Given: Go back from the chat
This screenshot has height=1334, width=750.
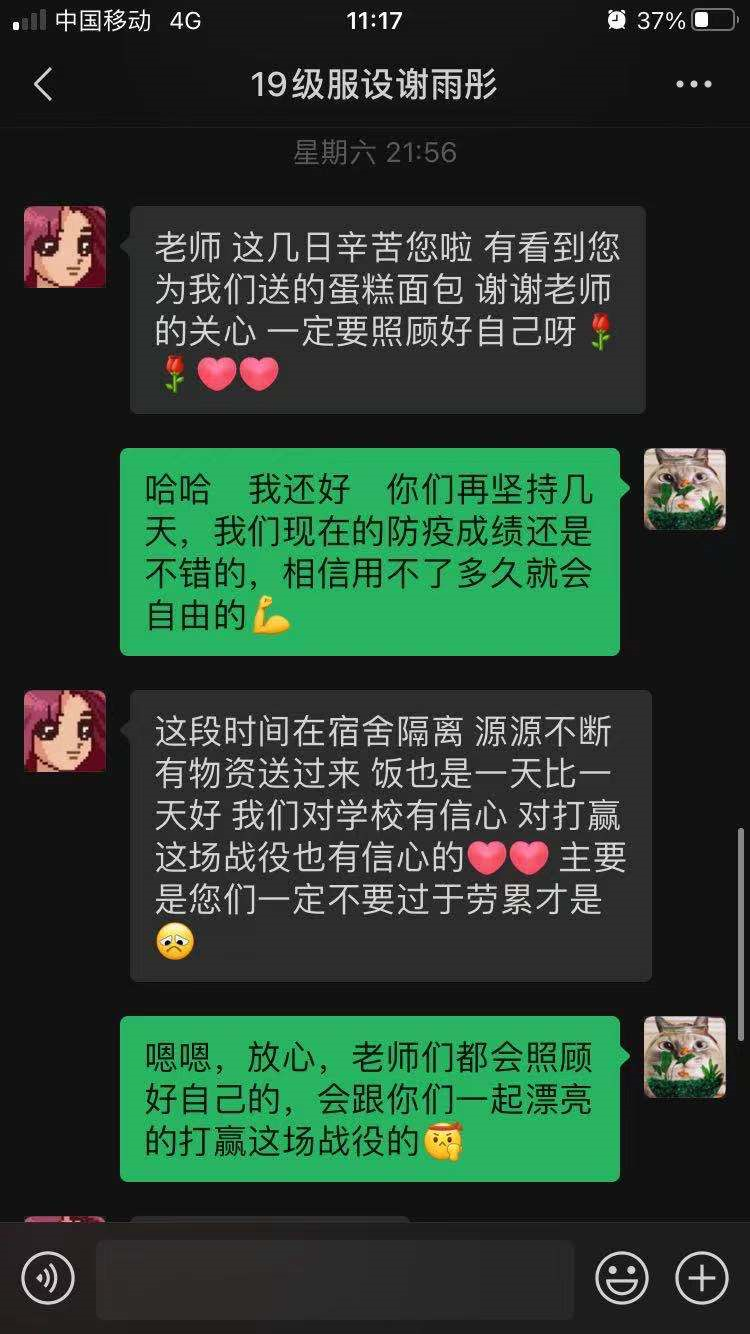Looking at the screenshot, I should 43,85.
